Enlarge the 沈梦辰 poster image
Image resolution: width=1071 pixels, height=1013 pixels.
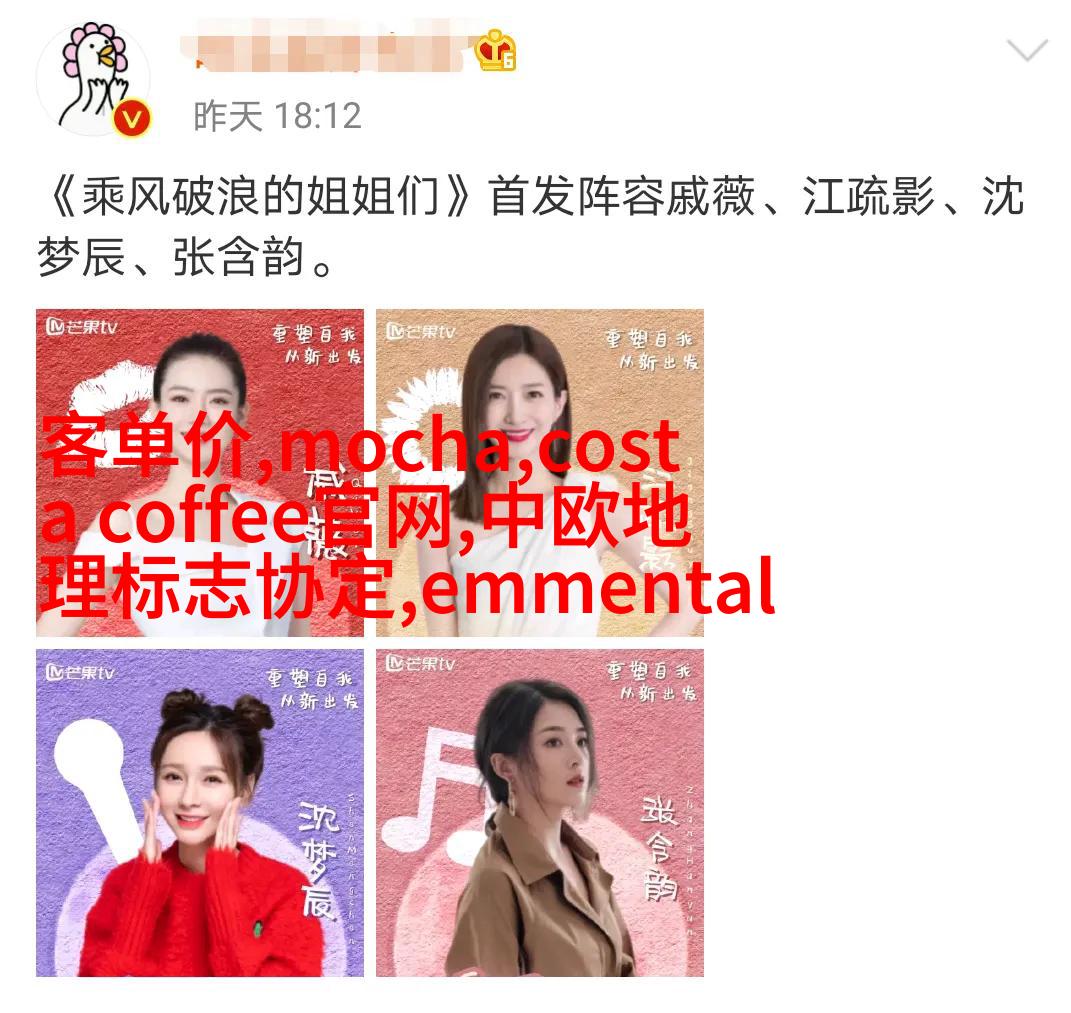click(x=200, y=812)
